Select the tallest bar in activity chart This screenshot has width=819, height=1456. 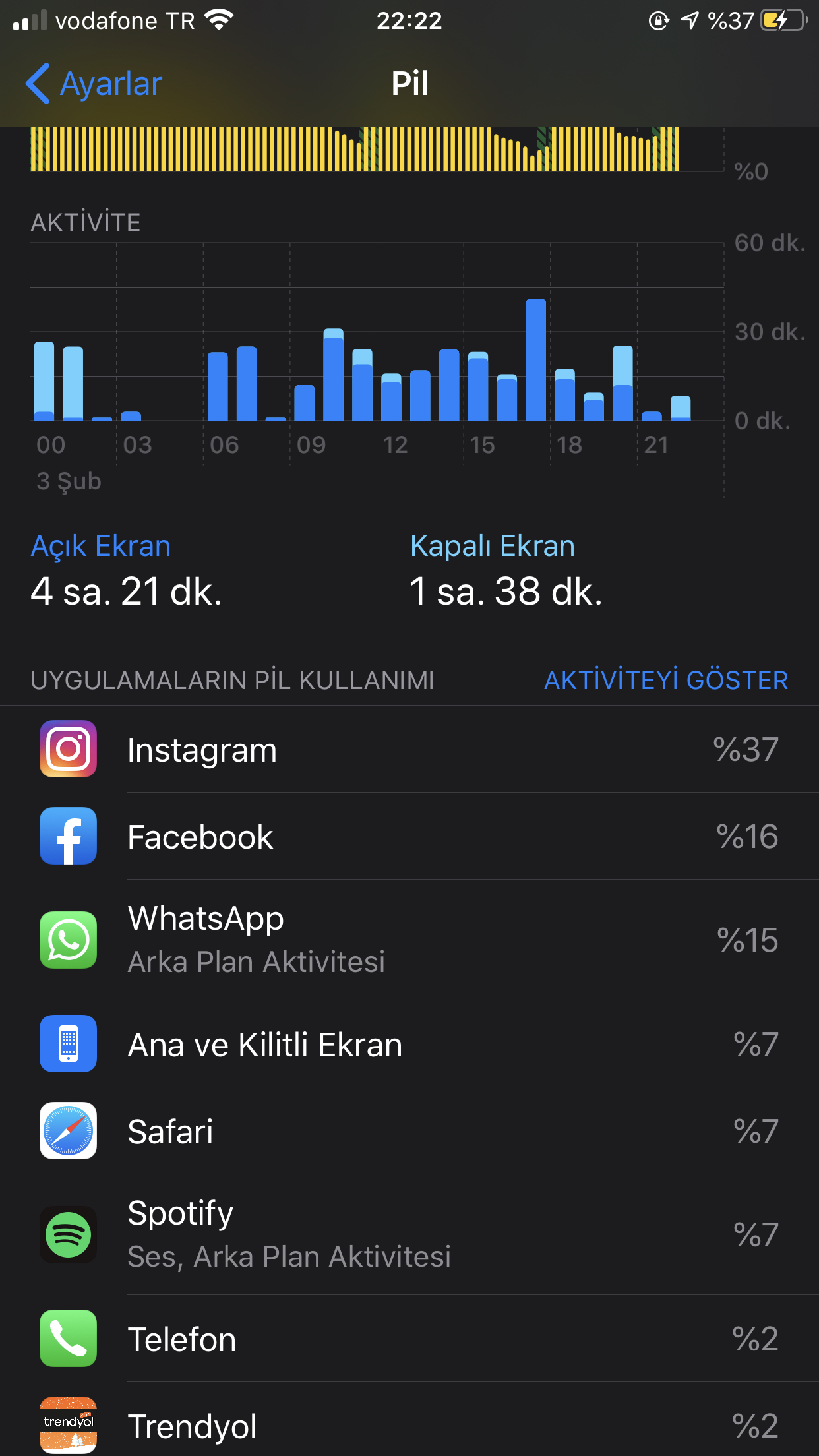pos(535,360)
